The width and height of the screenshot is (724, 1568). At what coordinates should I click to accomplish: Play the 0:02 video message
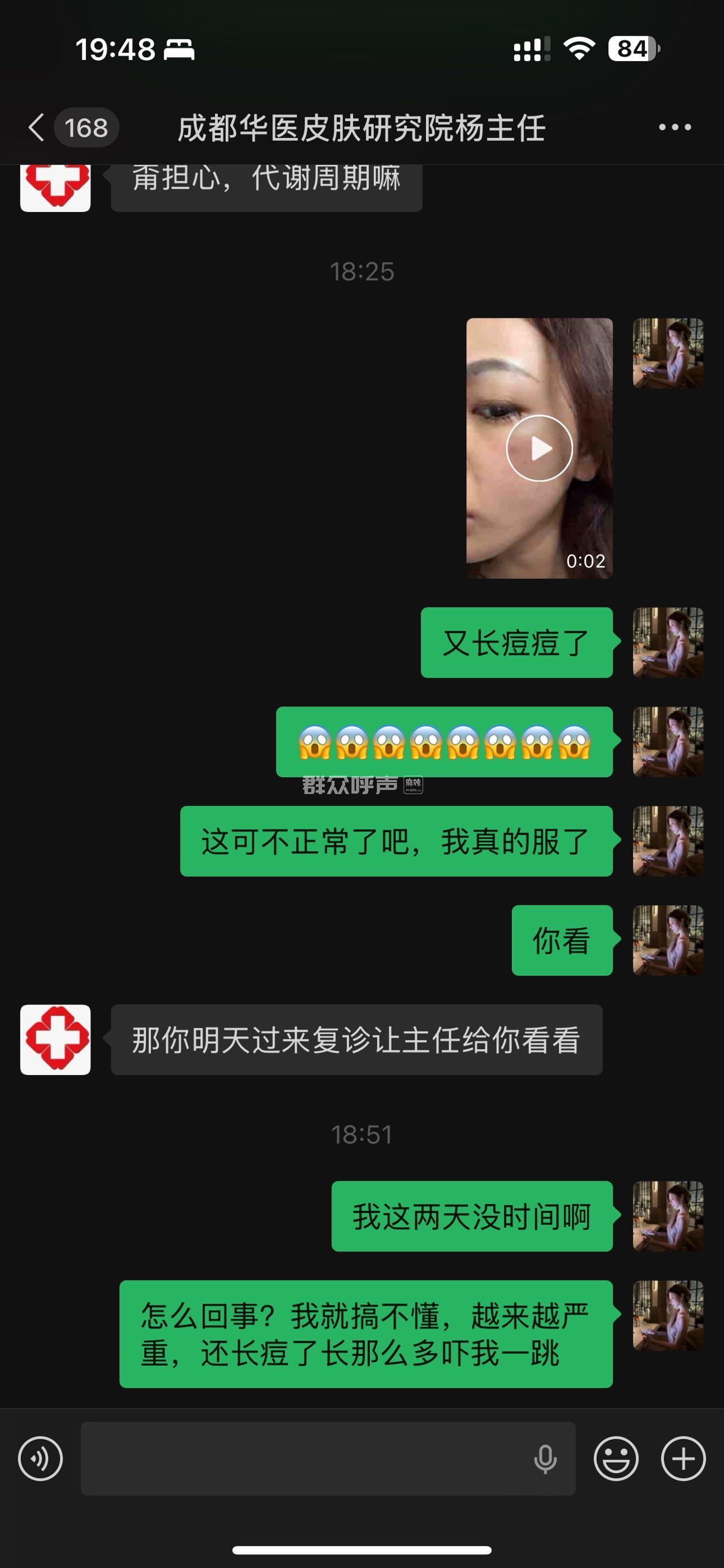pyautogui.click(x=539, y=448)
